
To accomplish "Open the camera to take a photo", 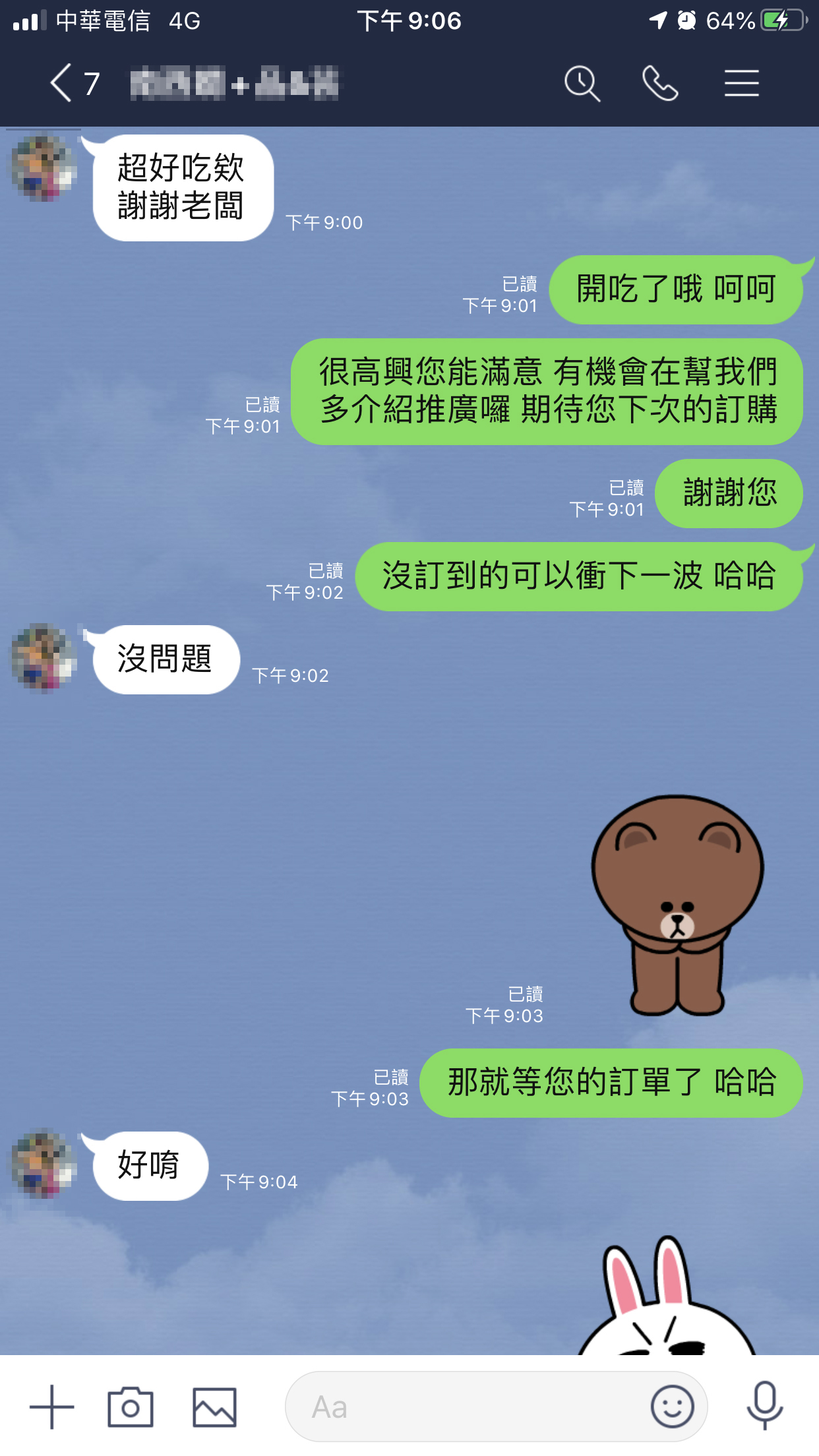I will [131, 1407].
